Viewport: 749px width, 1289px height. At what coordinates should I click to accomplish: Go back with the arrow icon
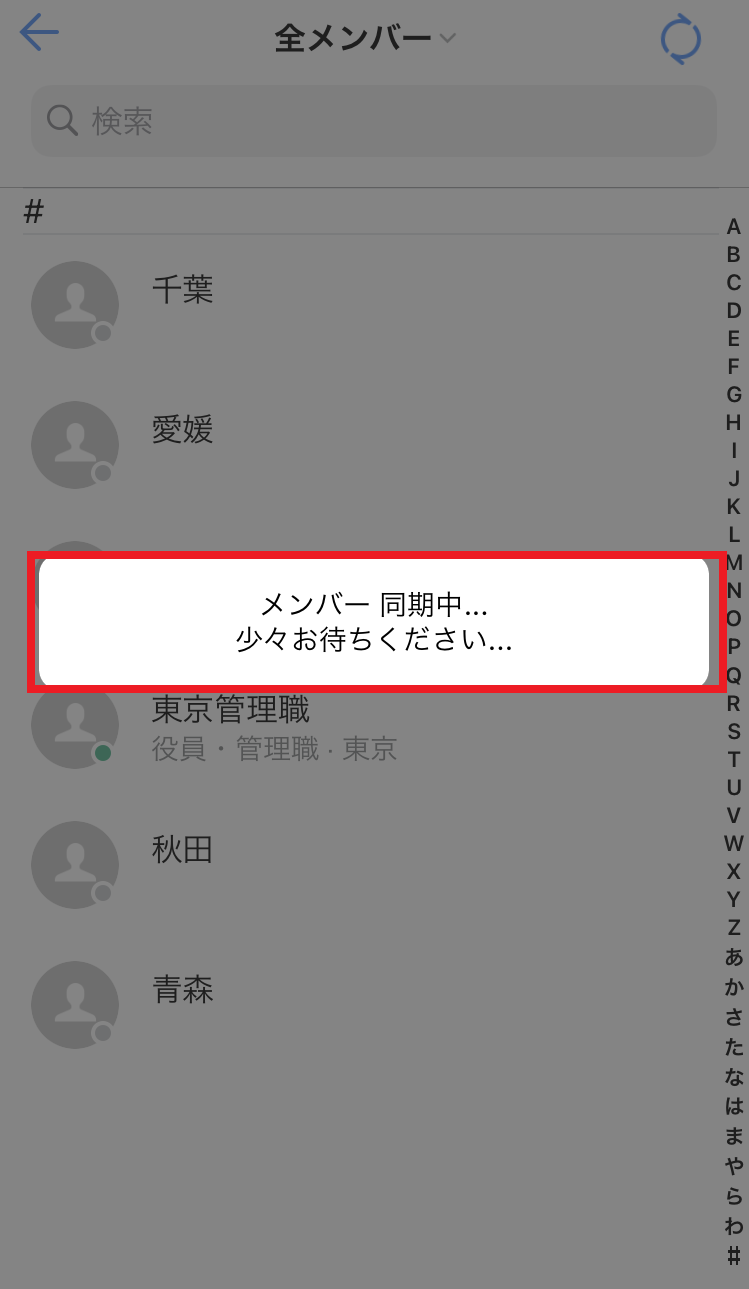[x=39, y=33]
